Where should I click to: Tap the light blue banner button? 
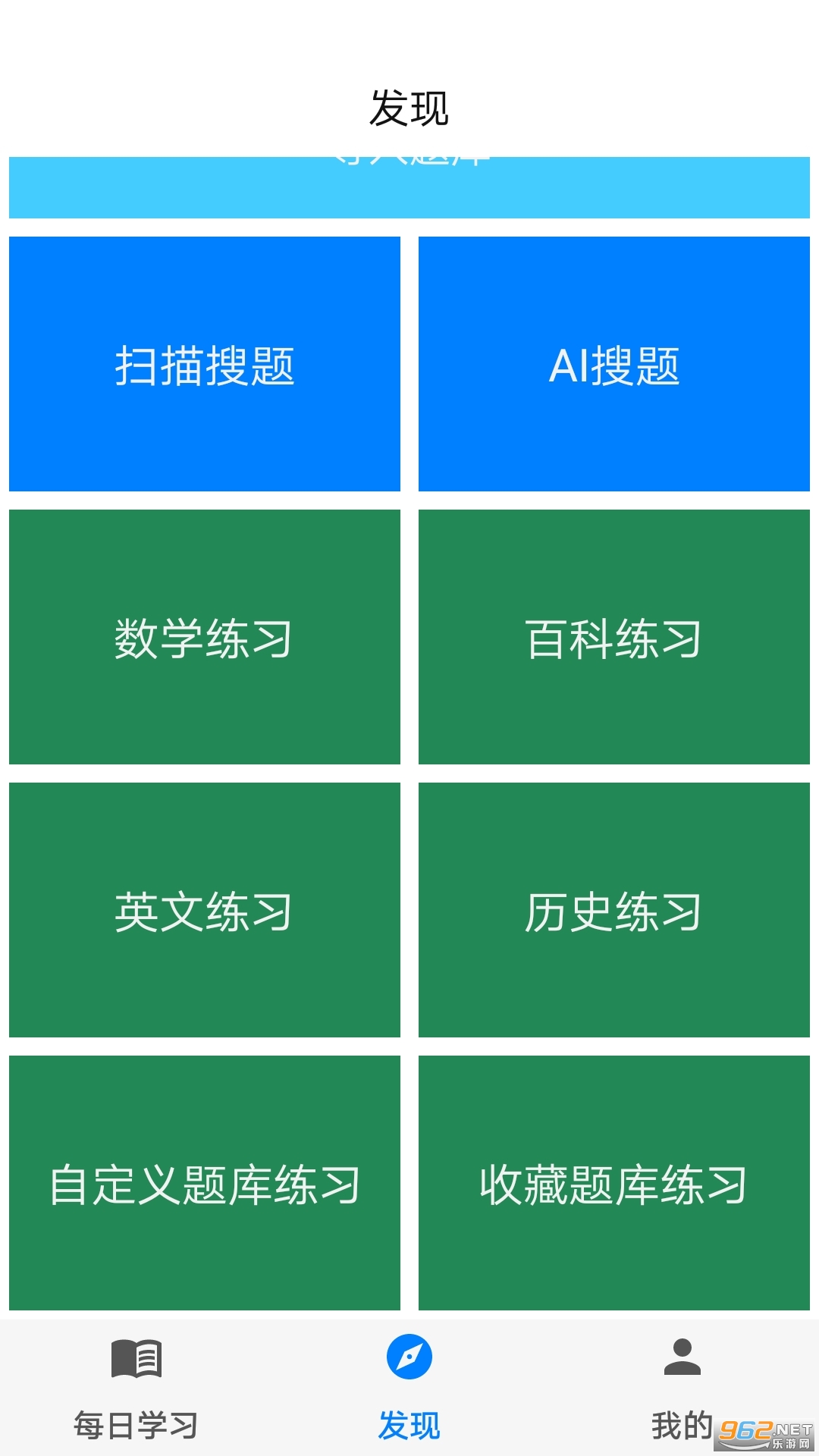409,187
